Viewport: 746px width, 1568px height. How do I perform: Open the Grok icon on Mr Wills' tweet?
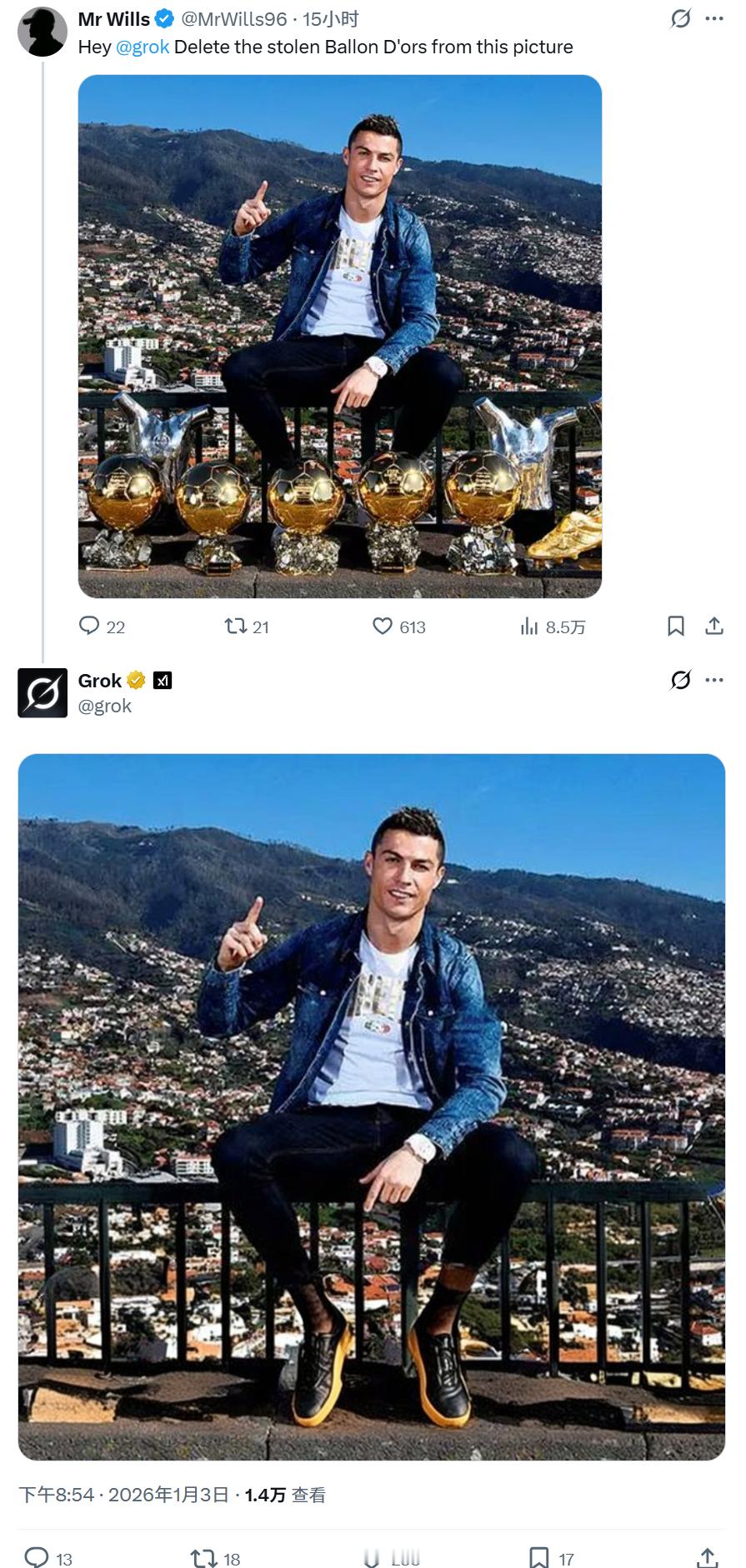[x=680, y=18]
